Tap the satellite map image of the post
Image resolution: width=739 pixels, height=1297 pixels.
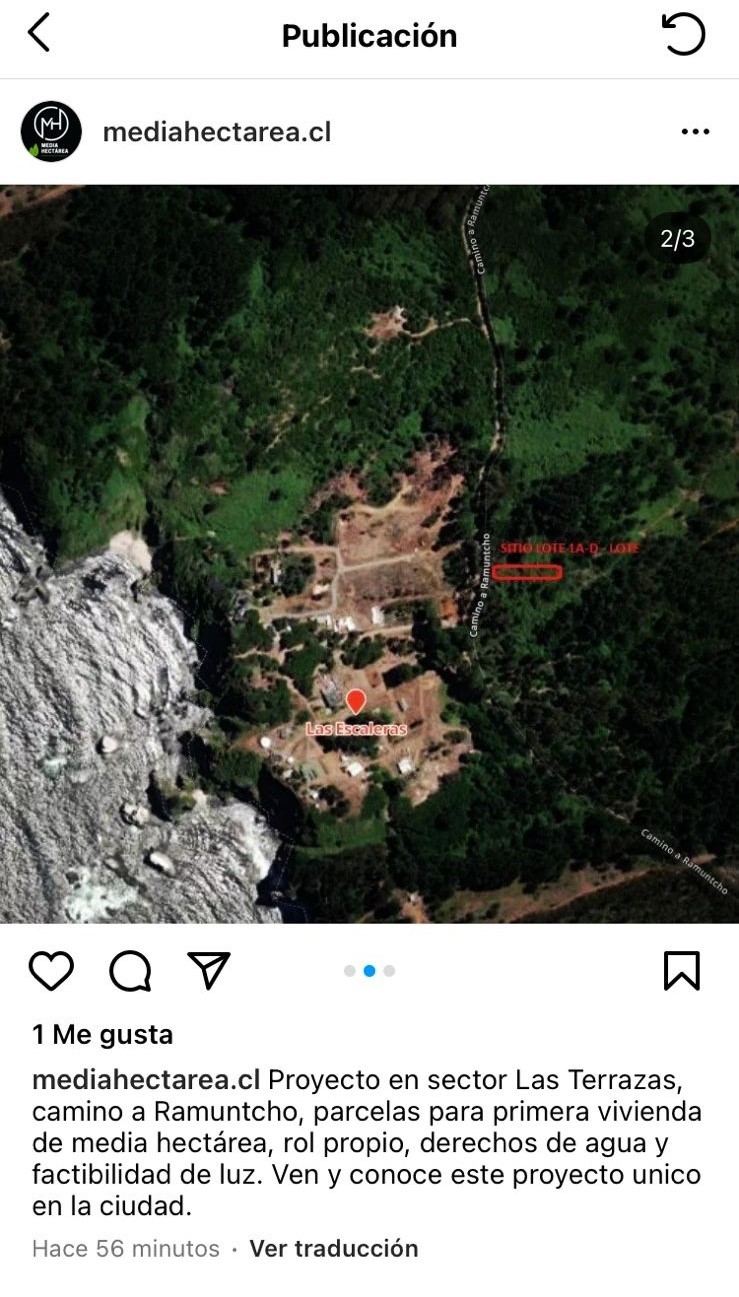tap(369, 553)
